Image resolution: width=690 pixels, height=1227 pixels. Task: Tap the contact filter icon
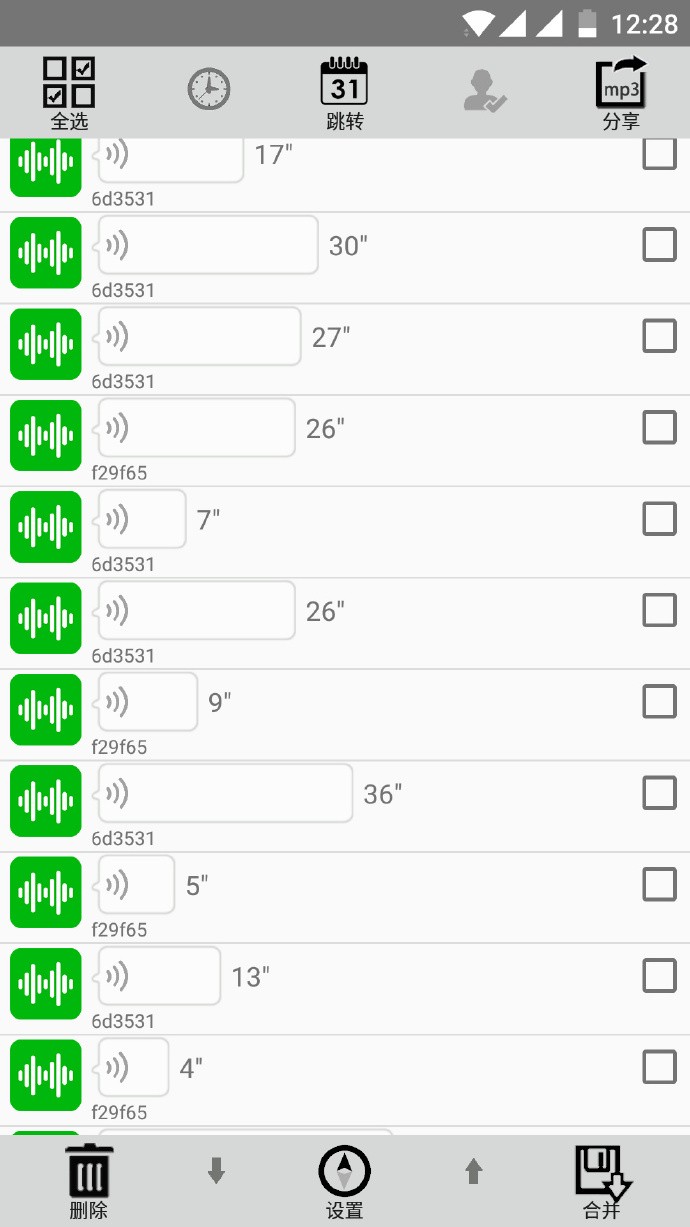[485, 91]
